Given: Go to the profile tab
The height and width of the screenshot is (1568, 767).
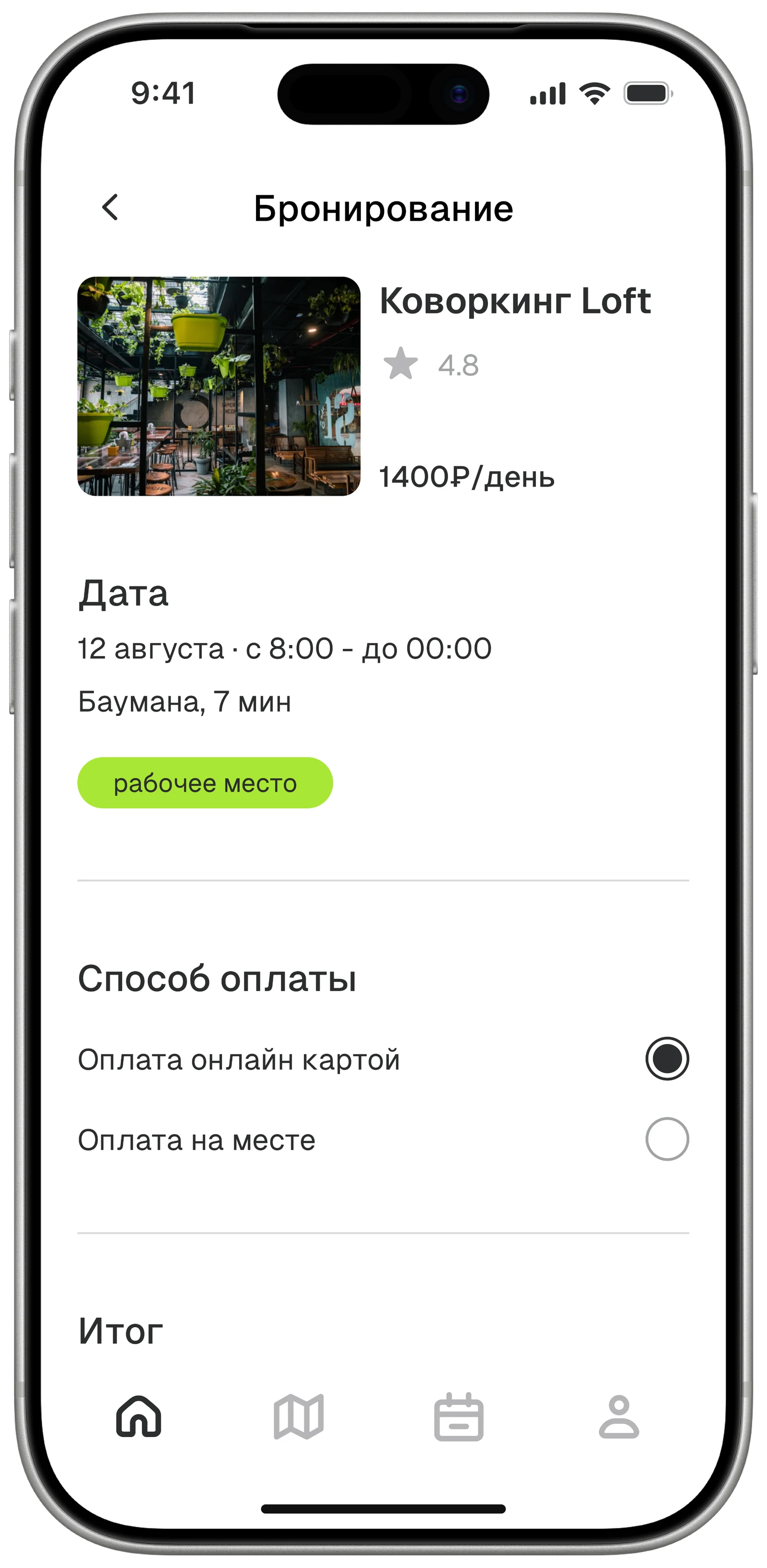Looking at the screenshot, I should click(x=619, y=1416).
